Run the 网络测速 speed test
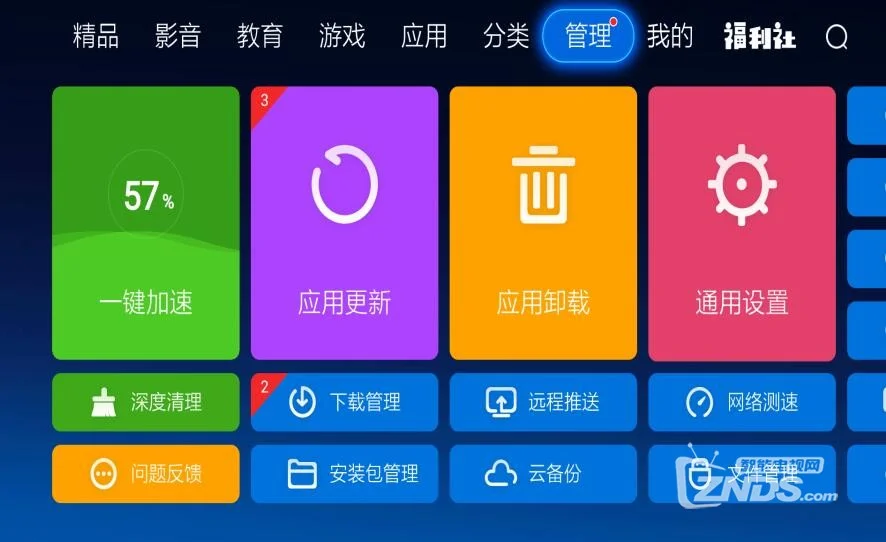 (742, 402)
